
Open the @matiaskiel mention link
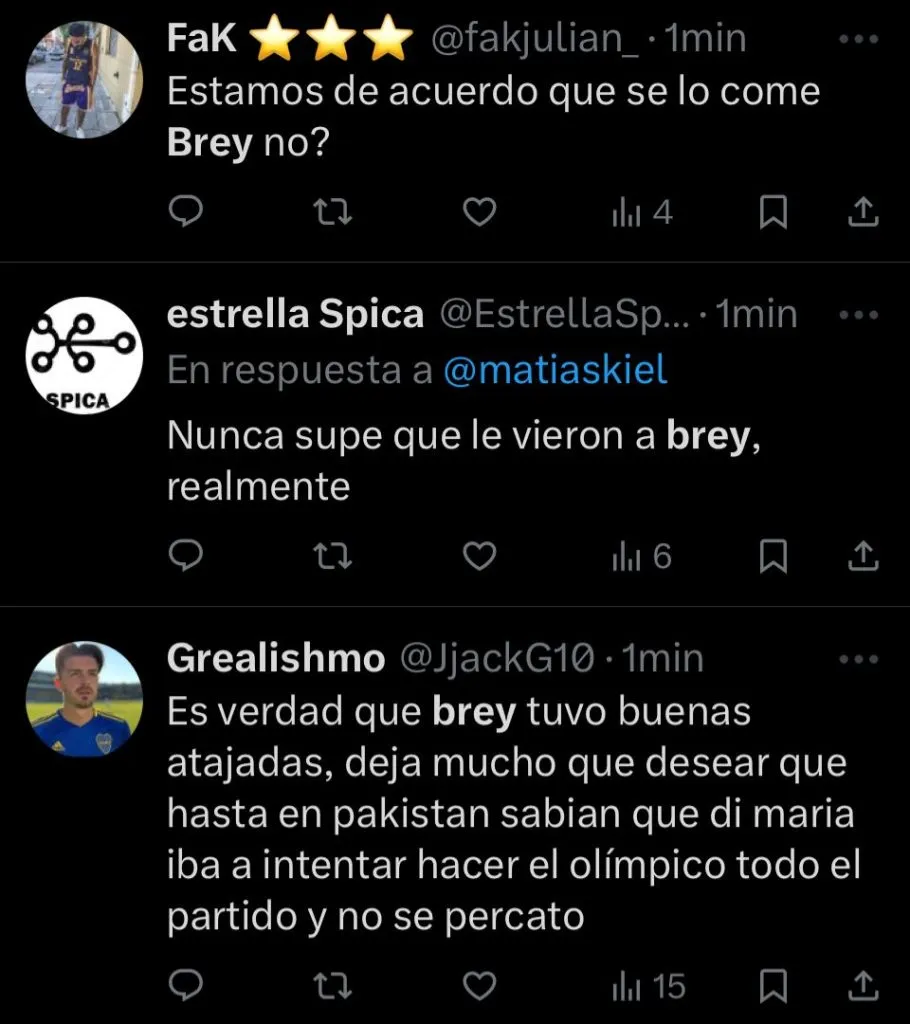click(554, 370)
